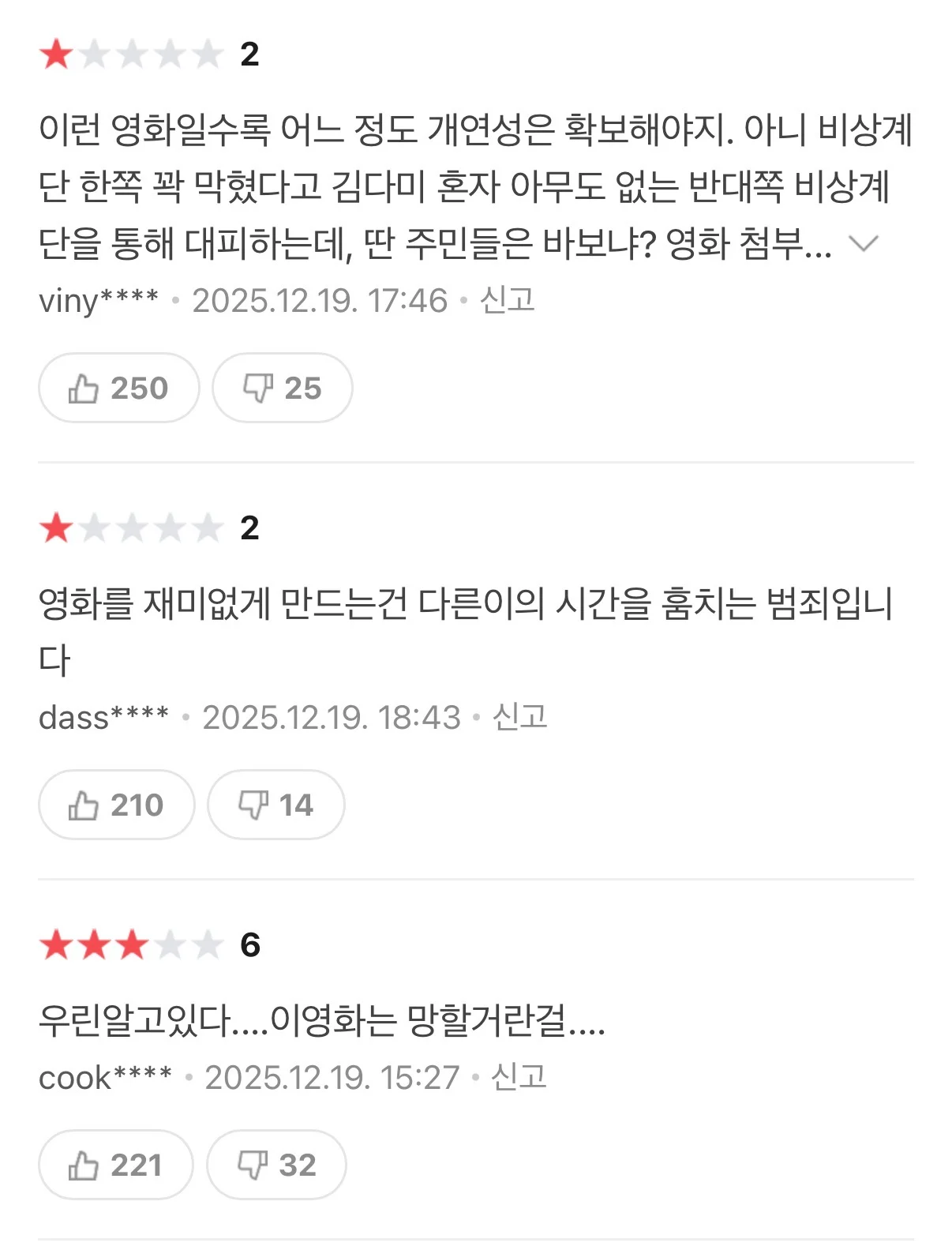Viewport: 952px width, 1250px height.
Task: Expand viny****'s truncated review text
Action: [863, 244]
